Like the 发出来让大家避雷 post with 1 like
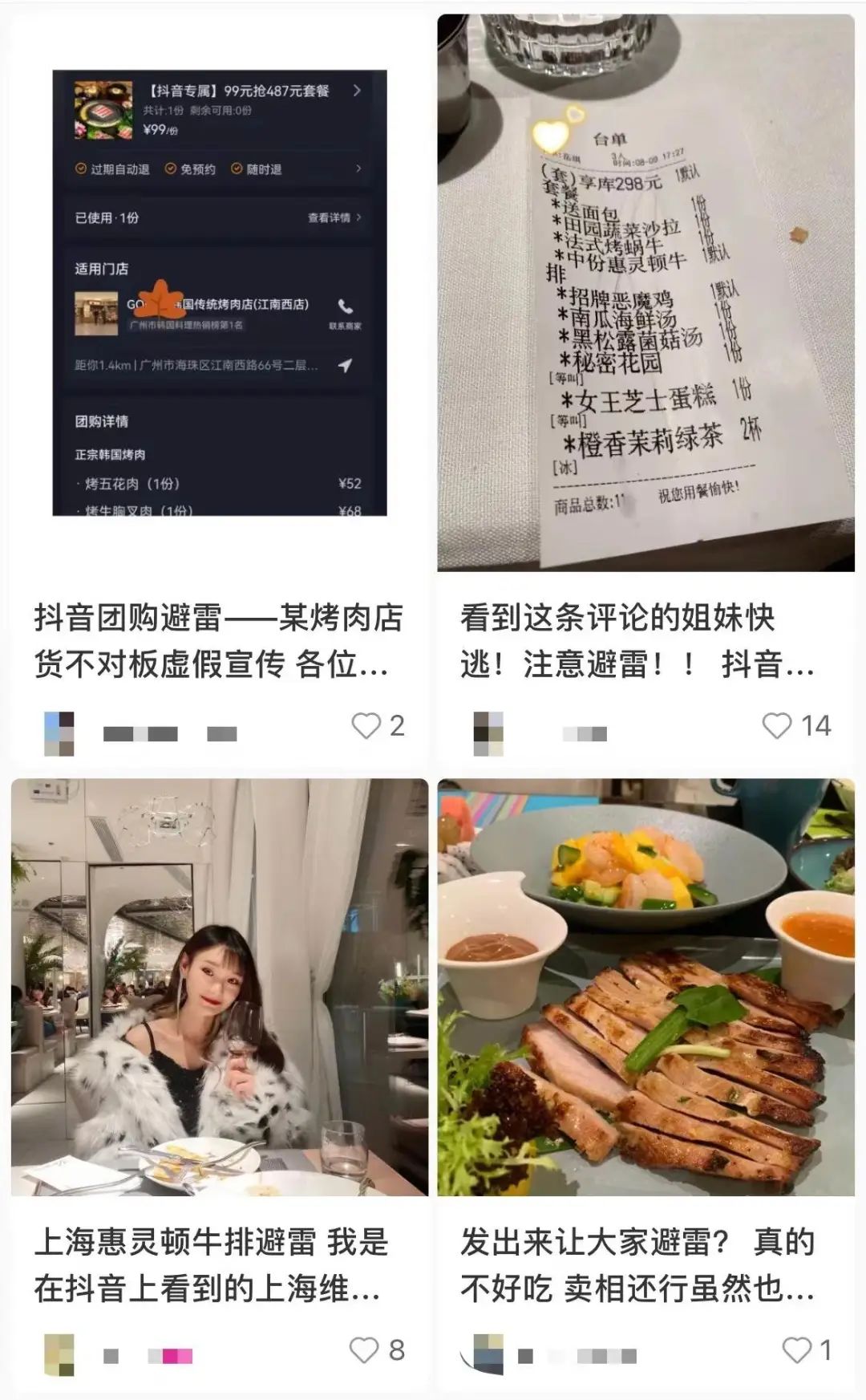866x1400 pixels. coord(796,1349)
